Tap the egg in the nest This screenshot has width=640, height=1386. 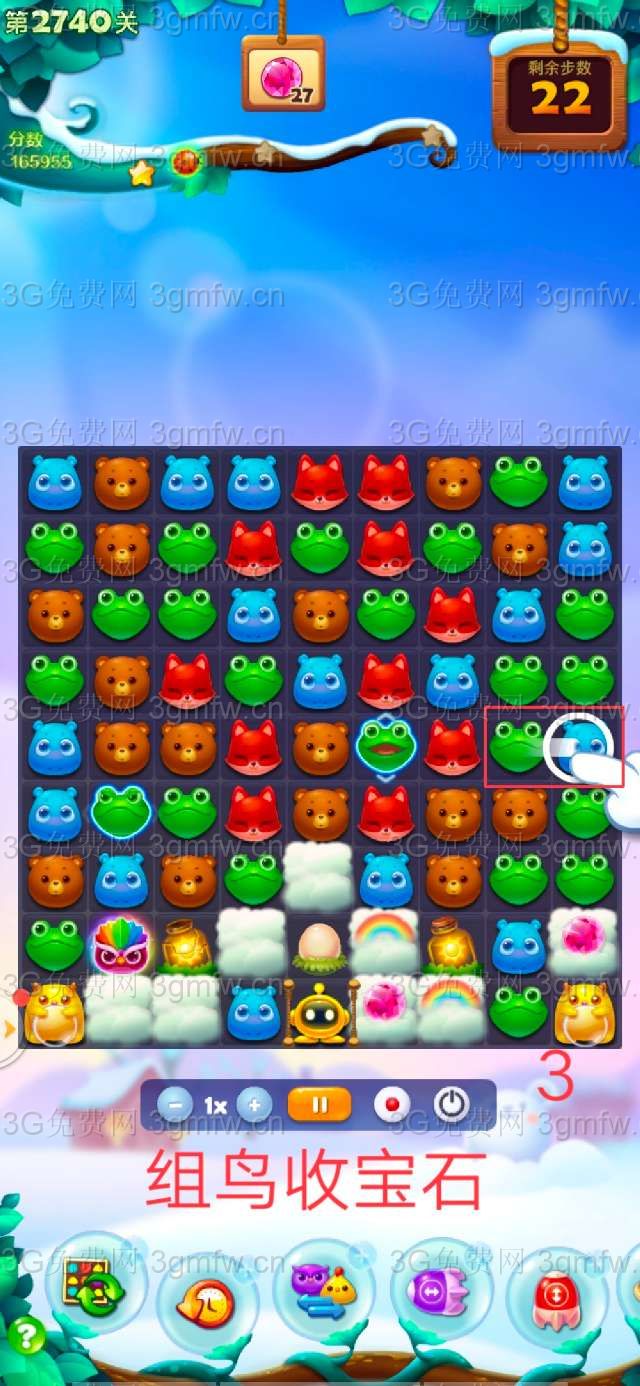coord(320,945)
